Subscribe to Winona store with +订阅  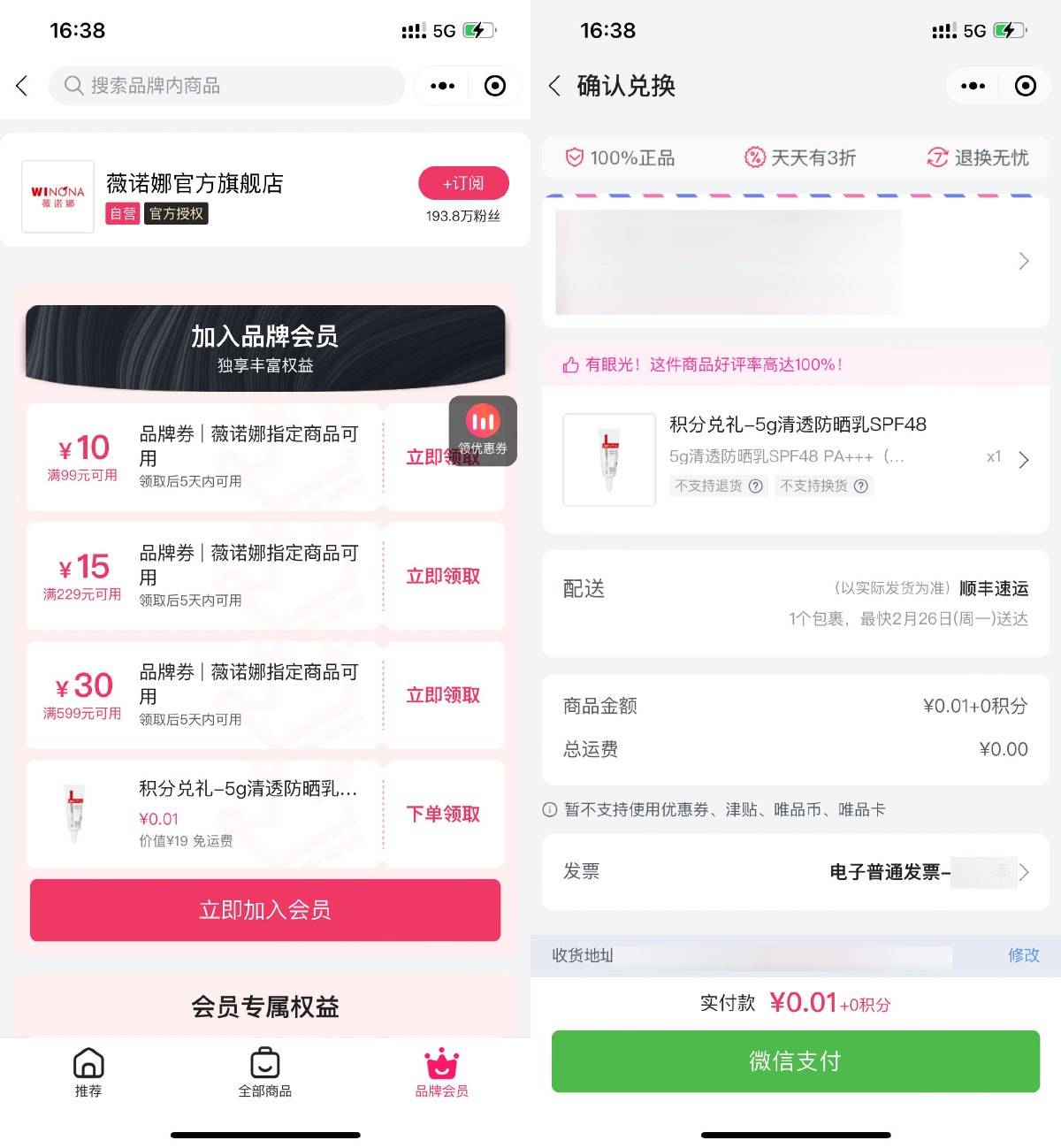coord(463,183)
